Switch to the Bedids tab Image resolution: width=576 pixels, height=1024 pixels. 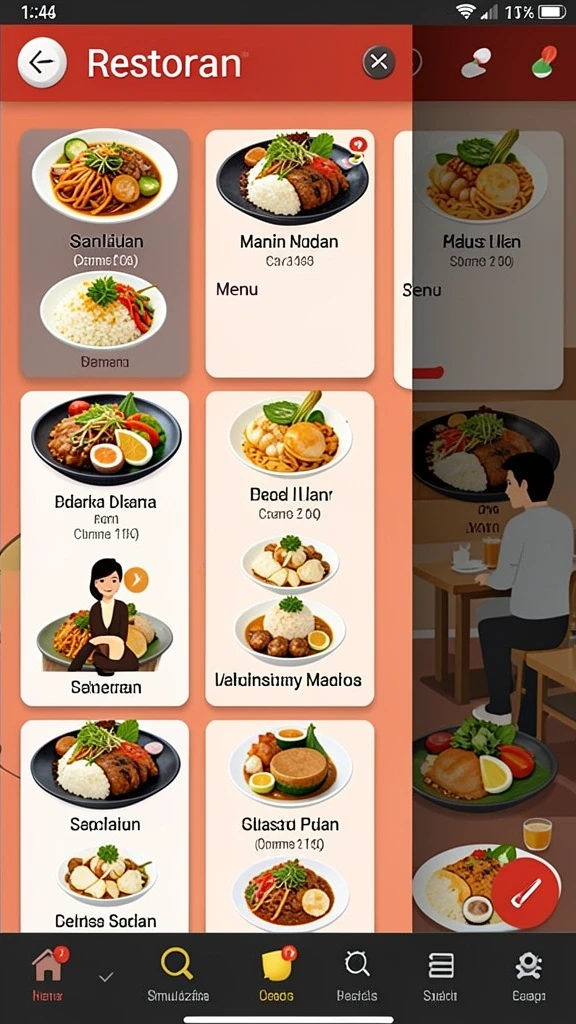(357, 974)
